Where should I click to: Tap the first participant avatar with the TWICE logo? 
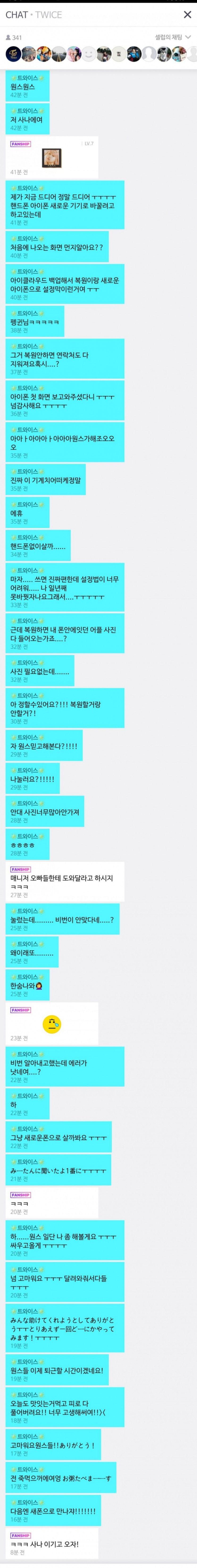pos(13,55)
